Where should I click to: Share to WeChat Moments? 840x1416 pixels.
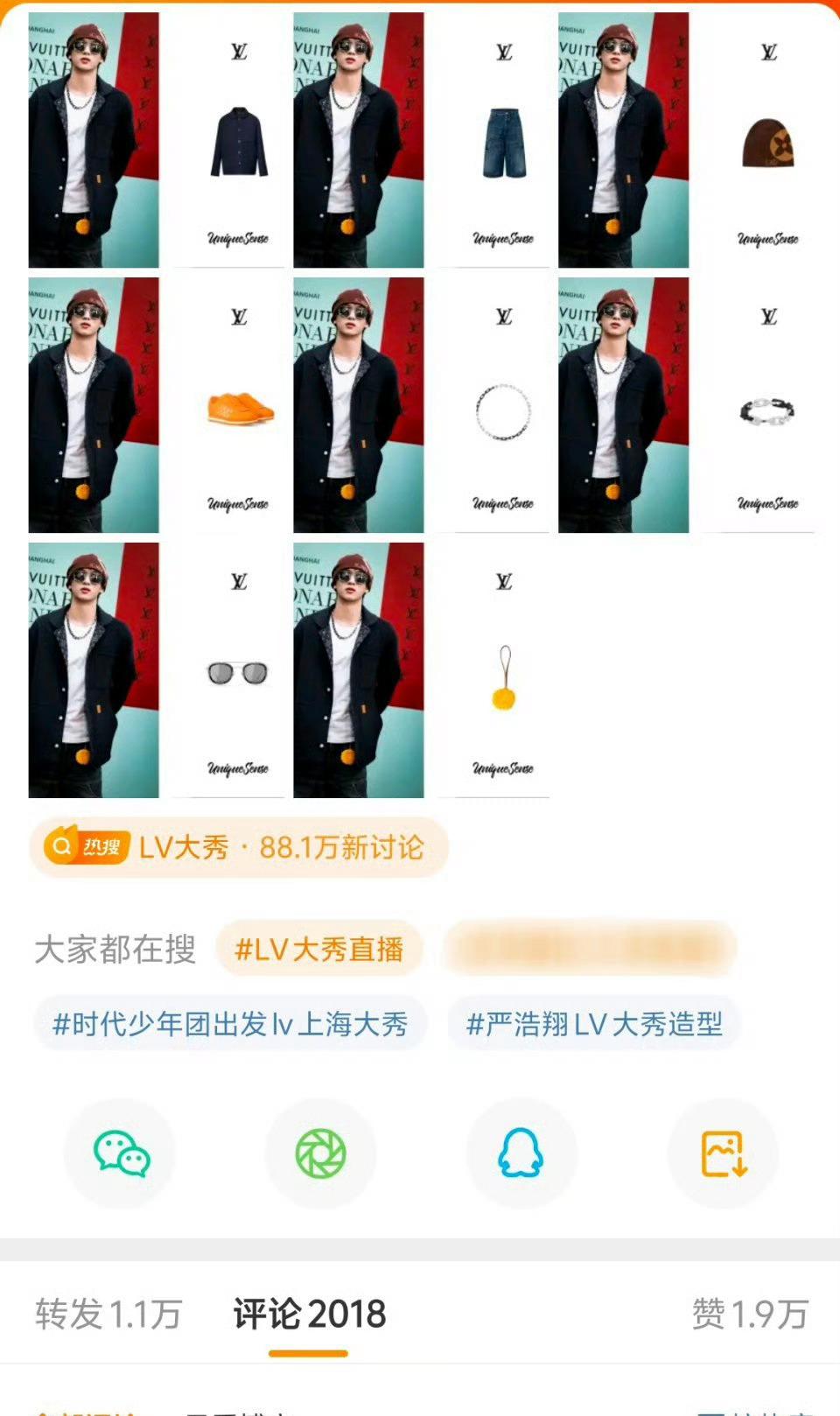click(321, 1153)
